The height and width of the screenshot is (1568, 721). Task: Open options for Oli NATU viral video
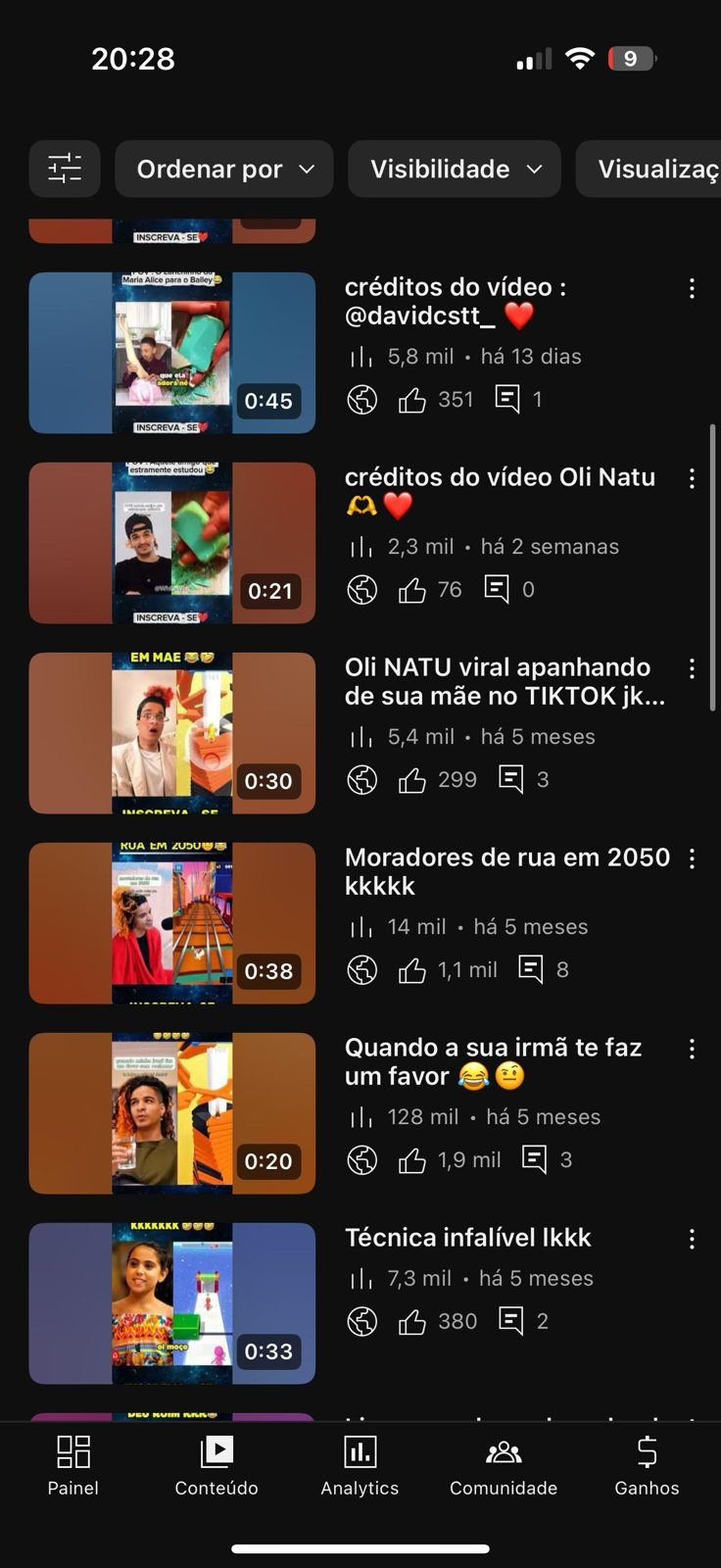click(x=692, y=668)
